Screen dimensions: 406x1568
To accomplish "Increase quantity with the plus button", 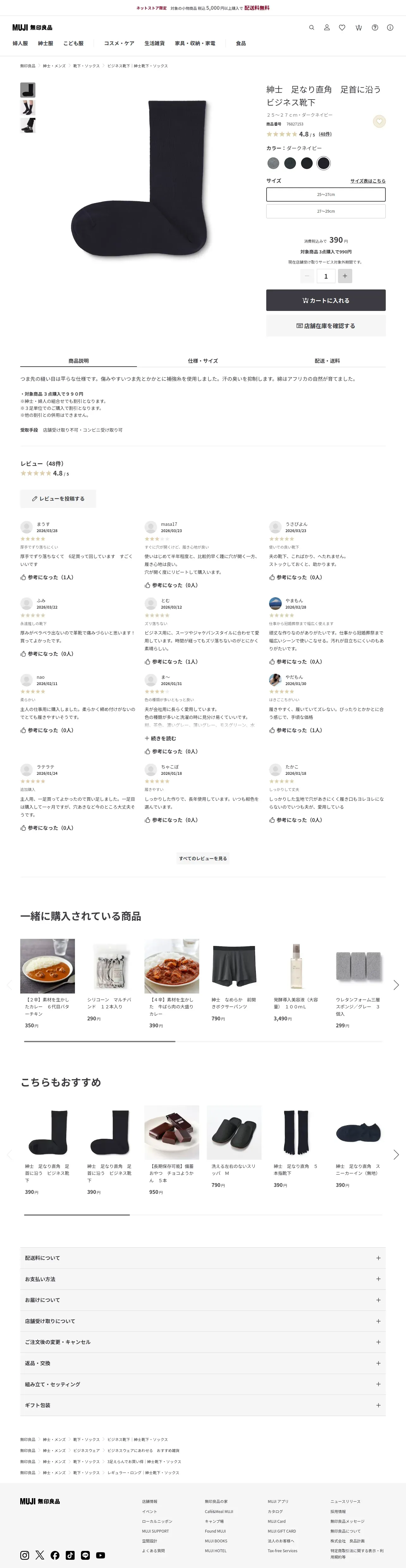I will (x=345, y=276).
